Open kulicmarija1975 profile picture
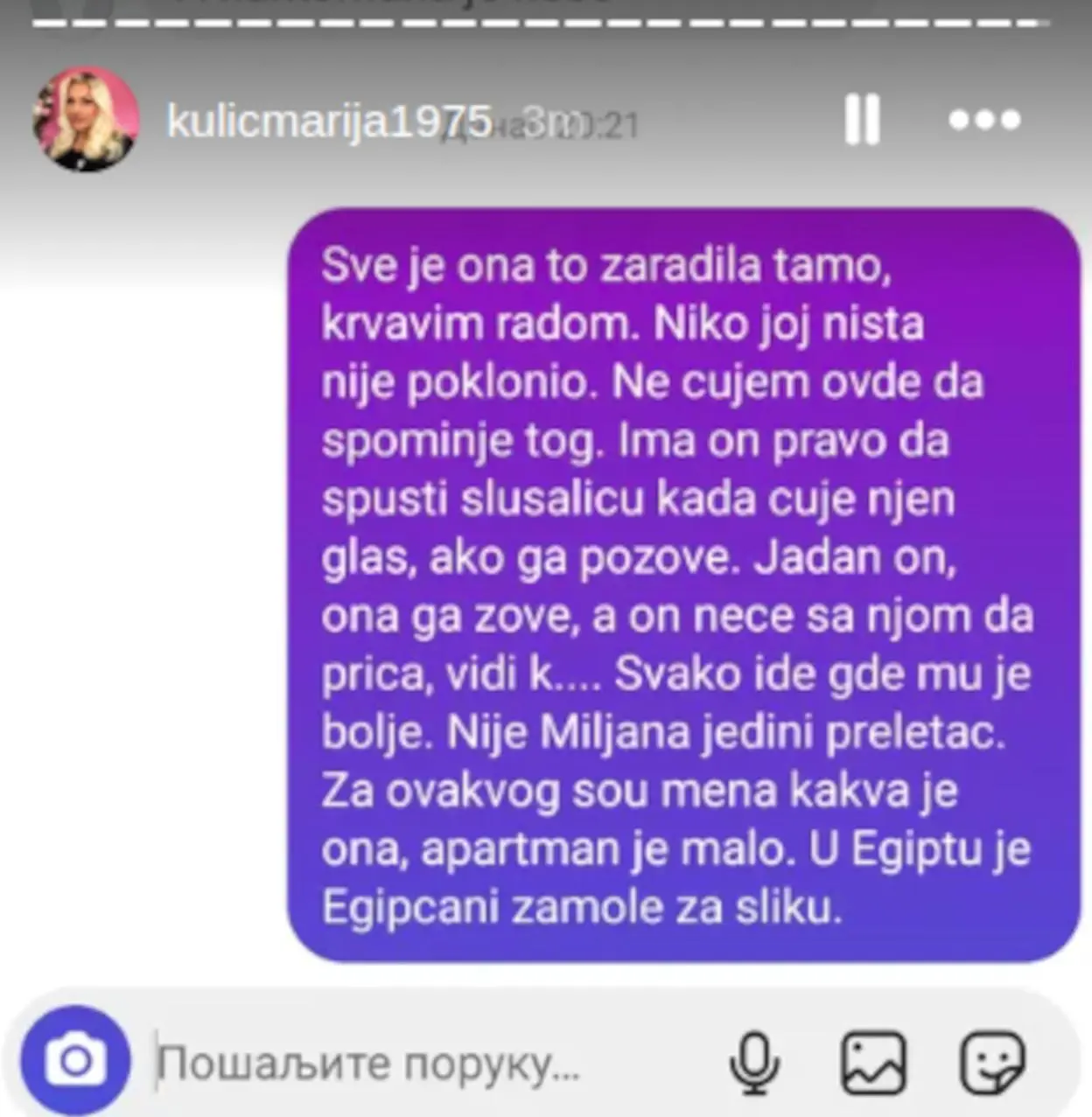The height and width of the screenshot is (1117, 1092). coord(85,119)
